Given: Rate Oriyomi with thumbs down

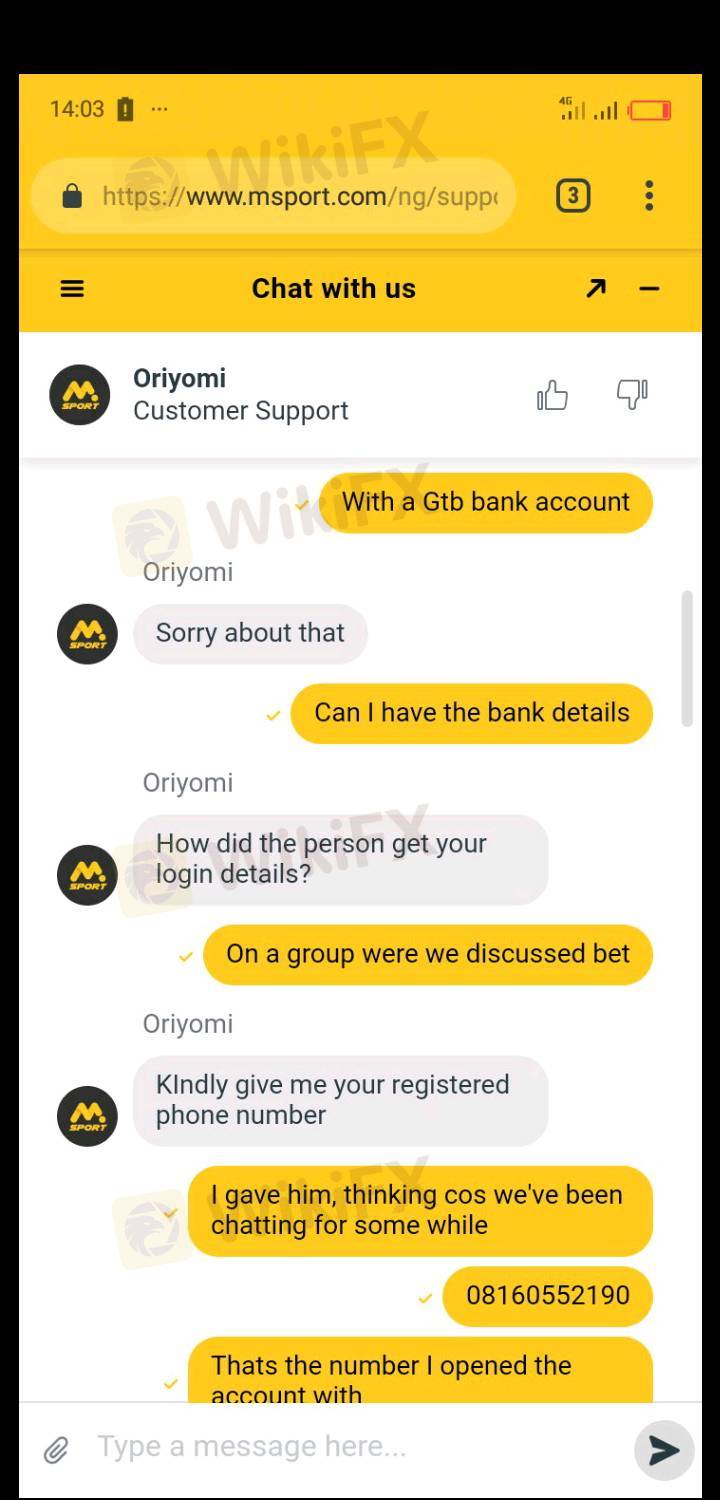Looking at the screenshot, I should pyautogui.click(x=632, y=394).
